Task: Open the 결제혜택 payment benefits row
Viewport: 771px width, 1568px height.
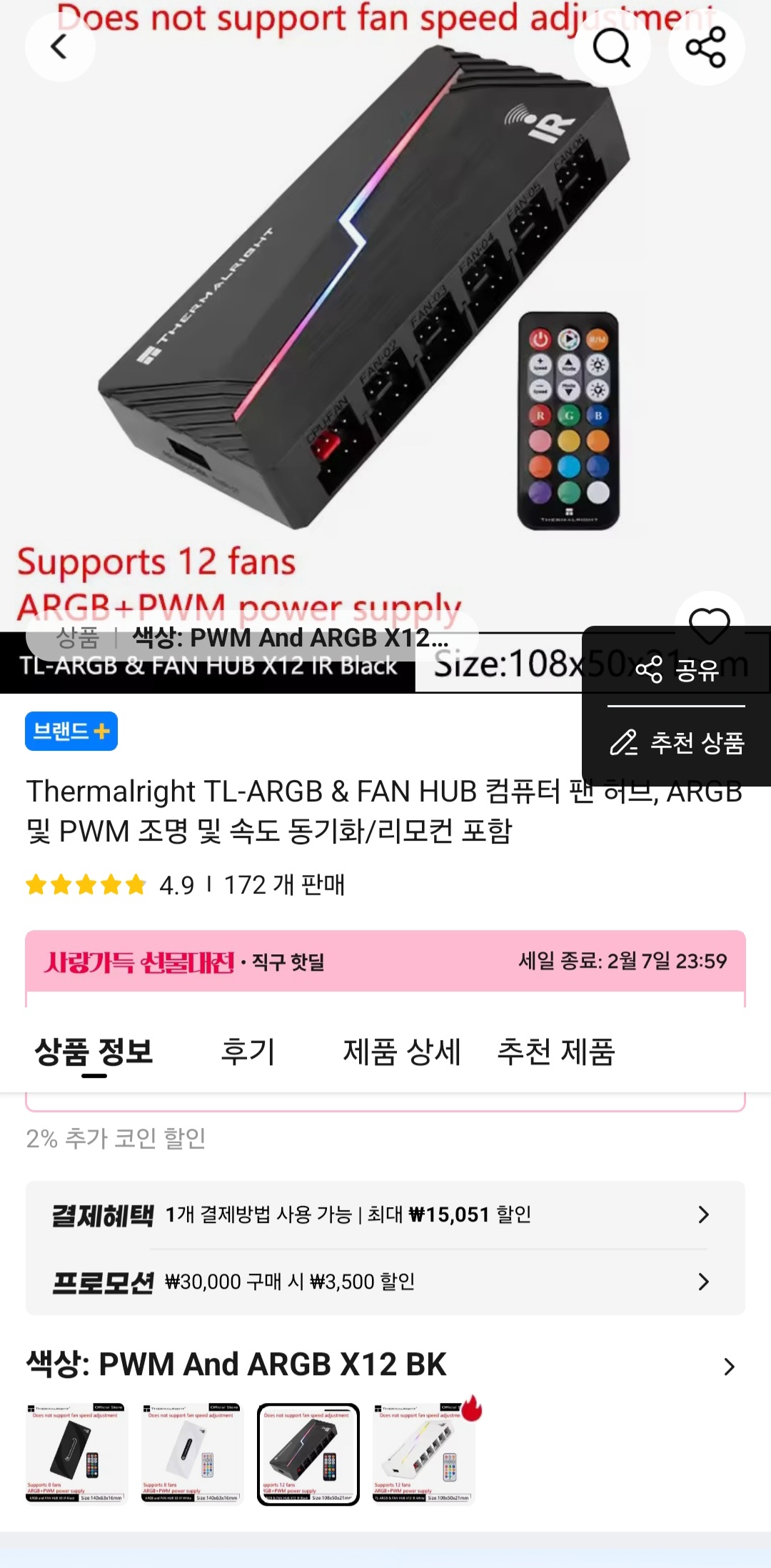Action: pyautogui.click(x=385, y=1214)
